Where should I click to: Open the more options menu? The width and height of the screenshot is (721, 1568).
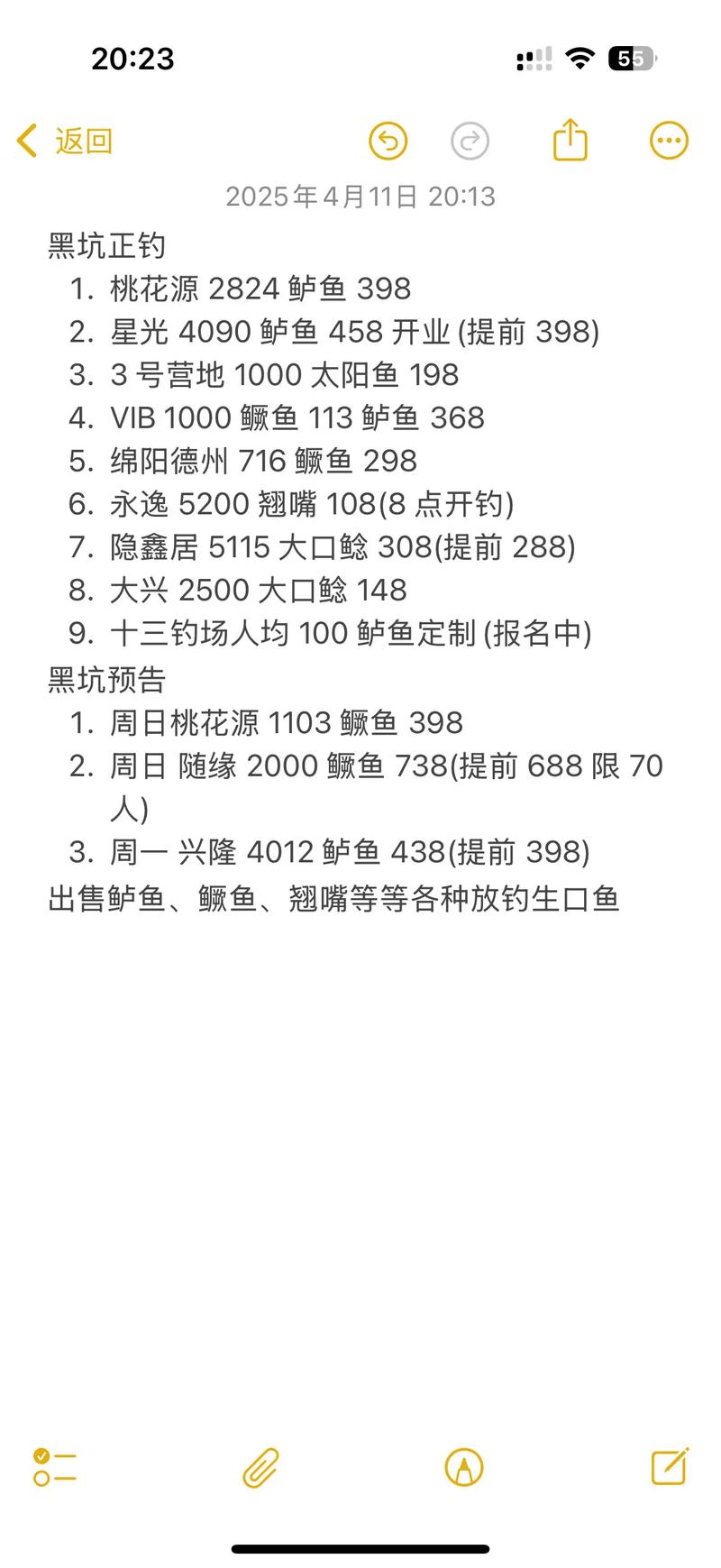669,141
